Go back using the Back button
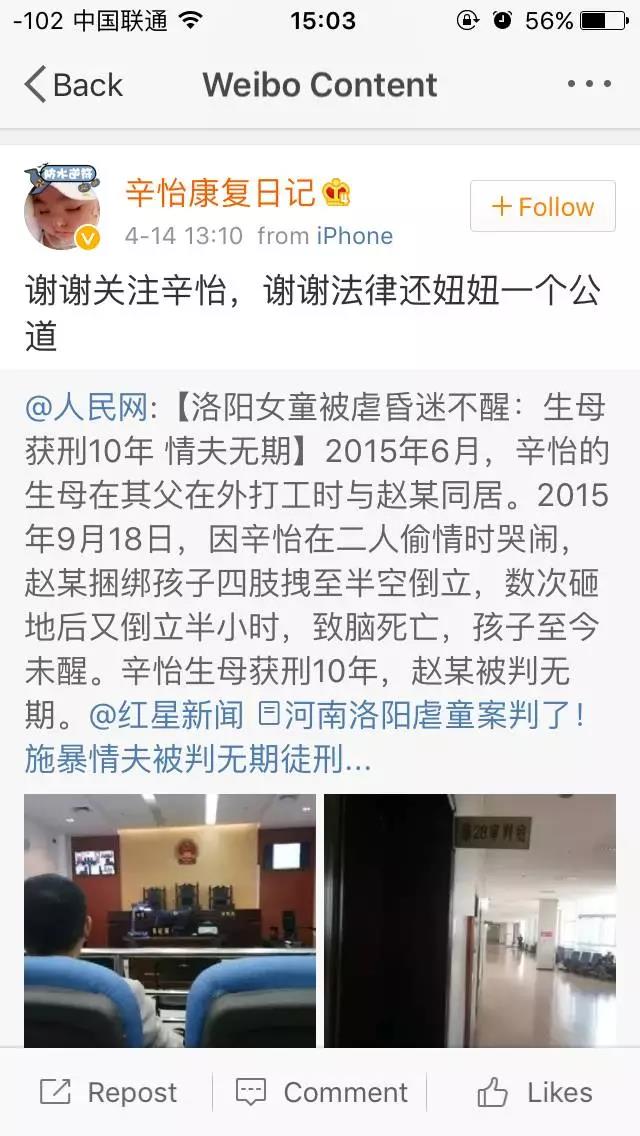 (x=73, y=85)
